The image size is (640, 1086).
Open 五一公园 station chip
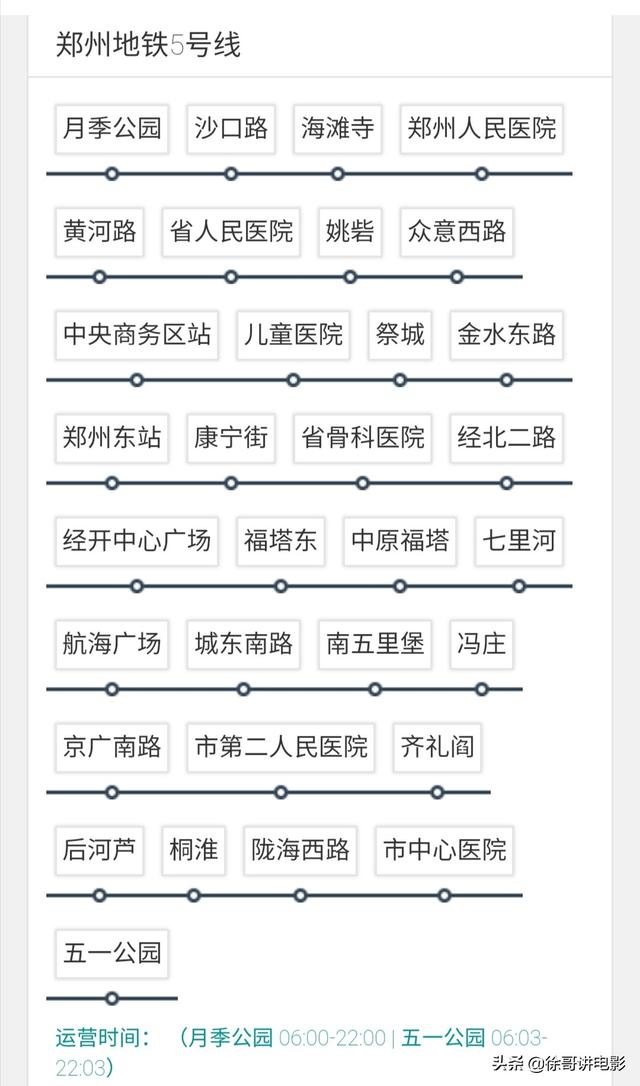point(112,954)
